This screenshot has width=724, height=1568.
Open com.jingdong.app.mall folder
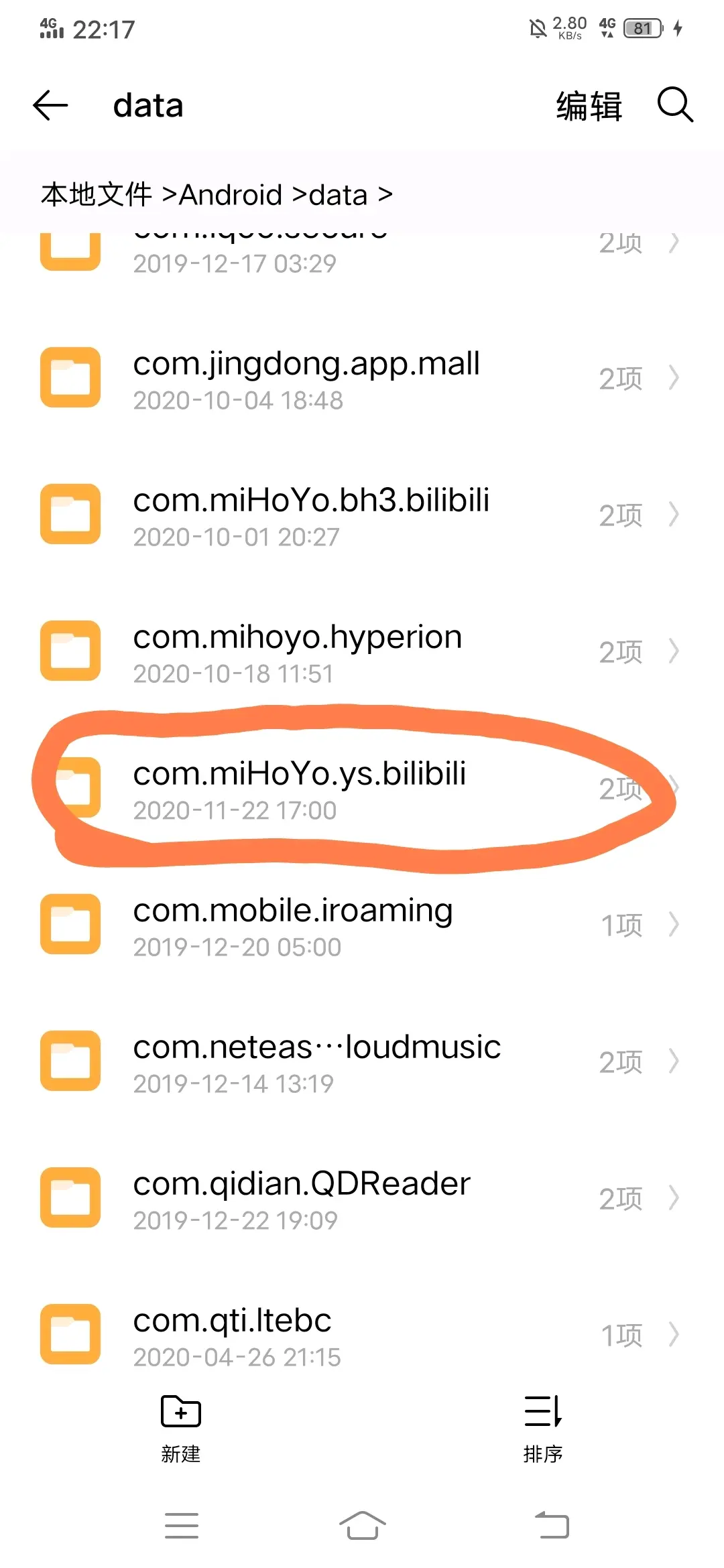(x=306, y=379)
